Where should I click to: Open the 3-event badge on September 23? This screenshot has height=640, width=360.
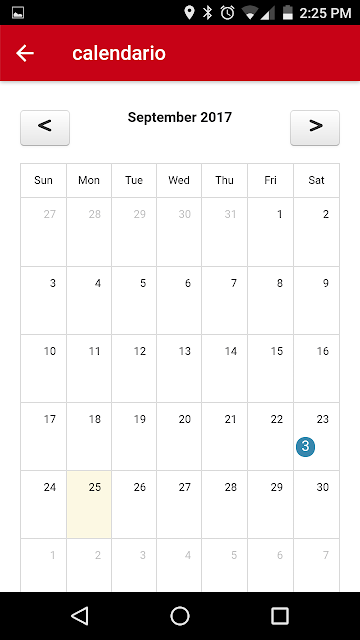[x=305, y=446]
